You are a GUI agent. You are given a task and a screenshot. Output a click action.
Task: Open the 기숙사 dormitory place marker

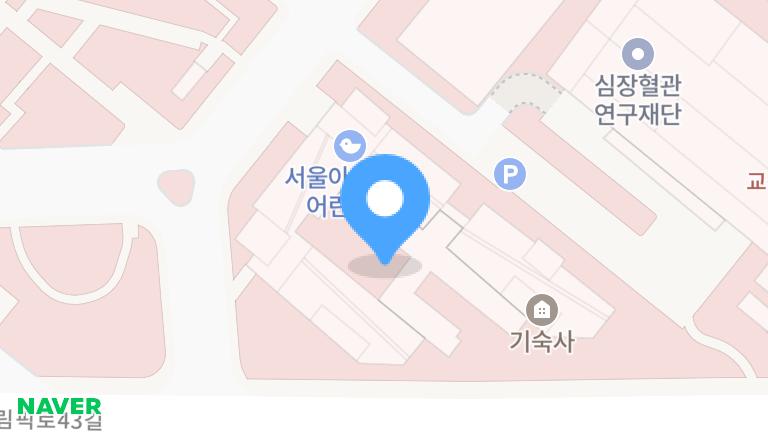(x=542, y=309)
